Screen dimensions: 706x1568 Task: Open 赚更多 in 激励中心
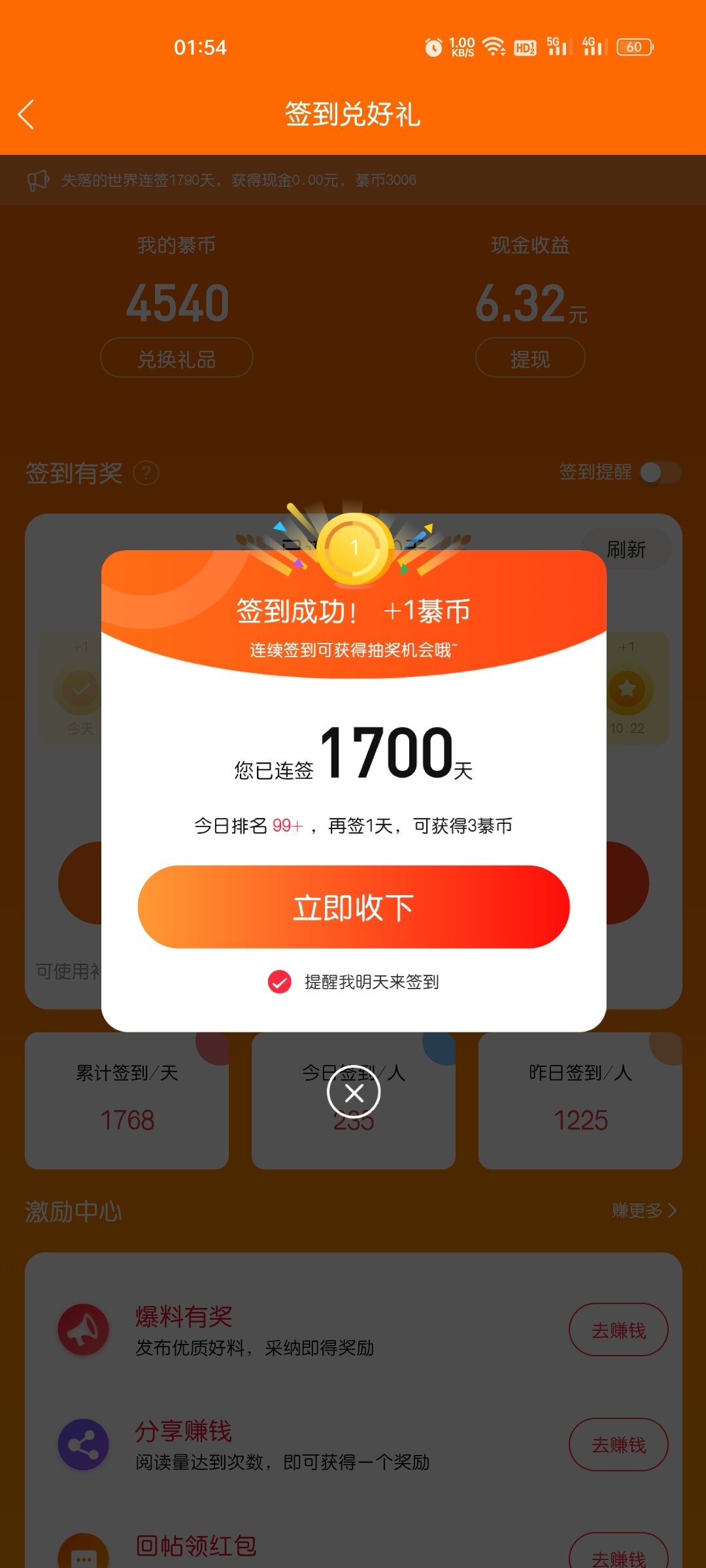point(644,1211)
